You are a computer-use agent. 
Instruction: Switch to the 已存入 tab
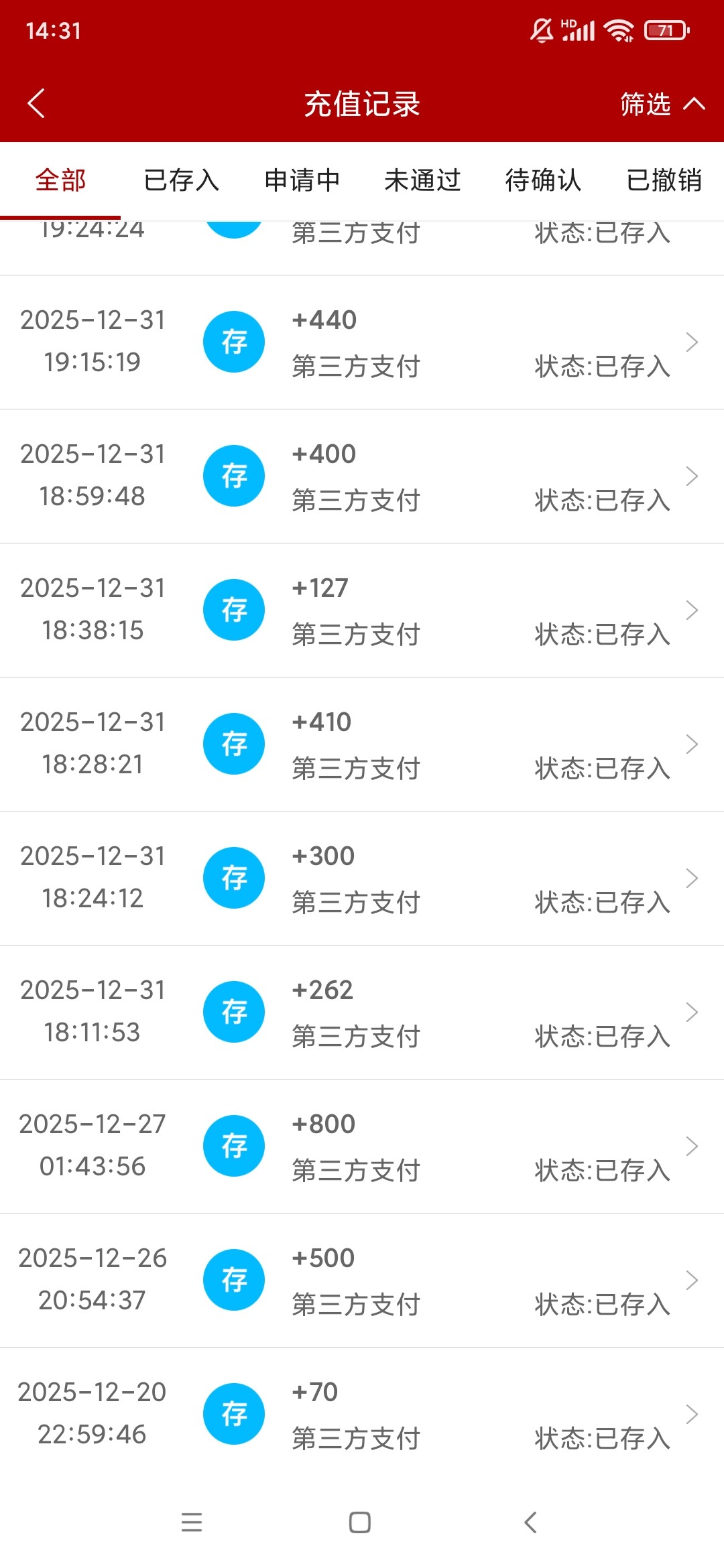[181, 180]
